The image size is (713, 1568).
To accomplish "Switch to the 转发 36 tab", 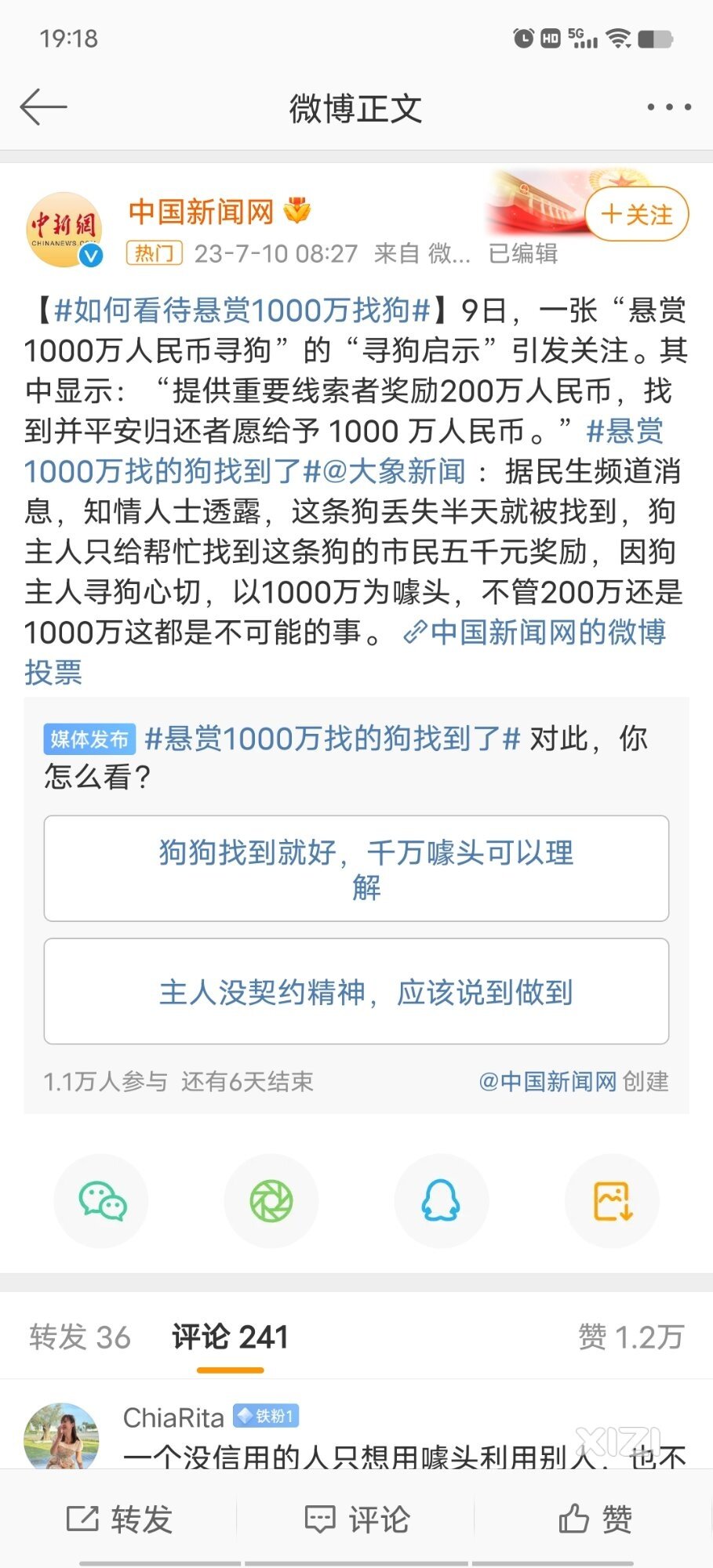I will click(x=80, y=1338).
